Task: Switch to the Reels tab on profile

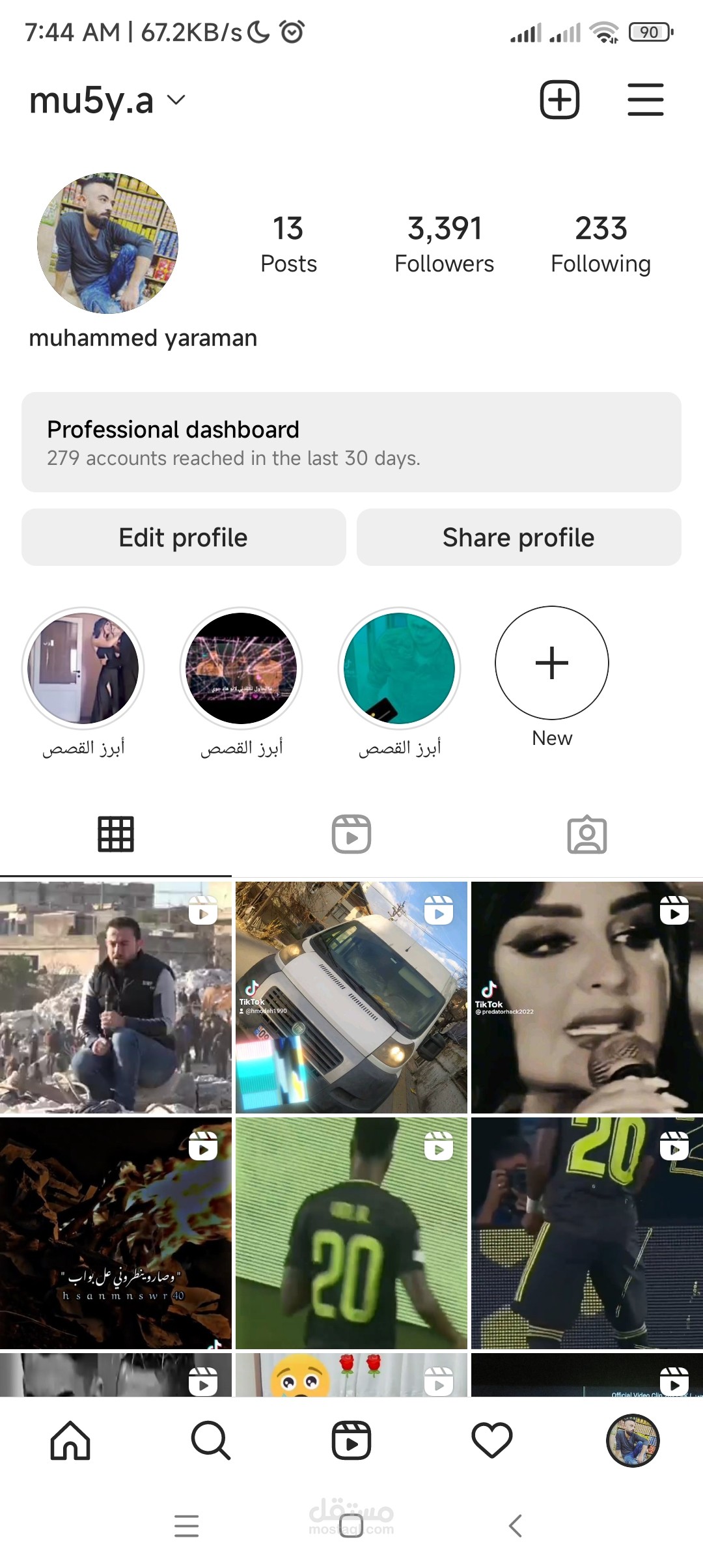Action: (351, 834)
